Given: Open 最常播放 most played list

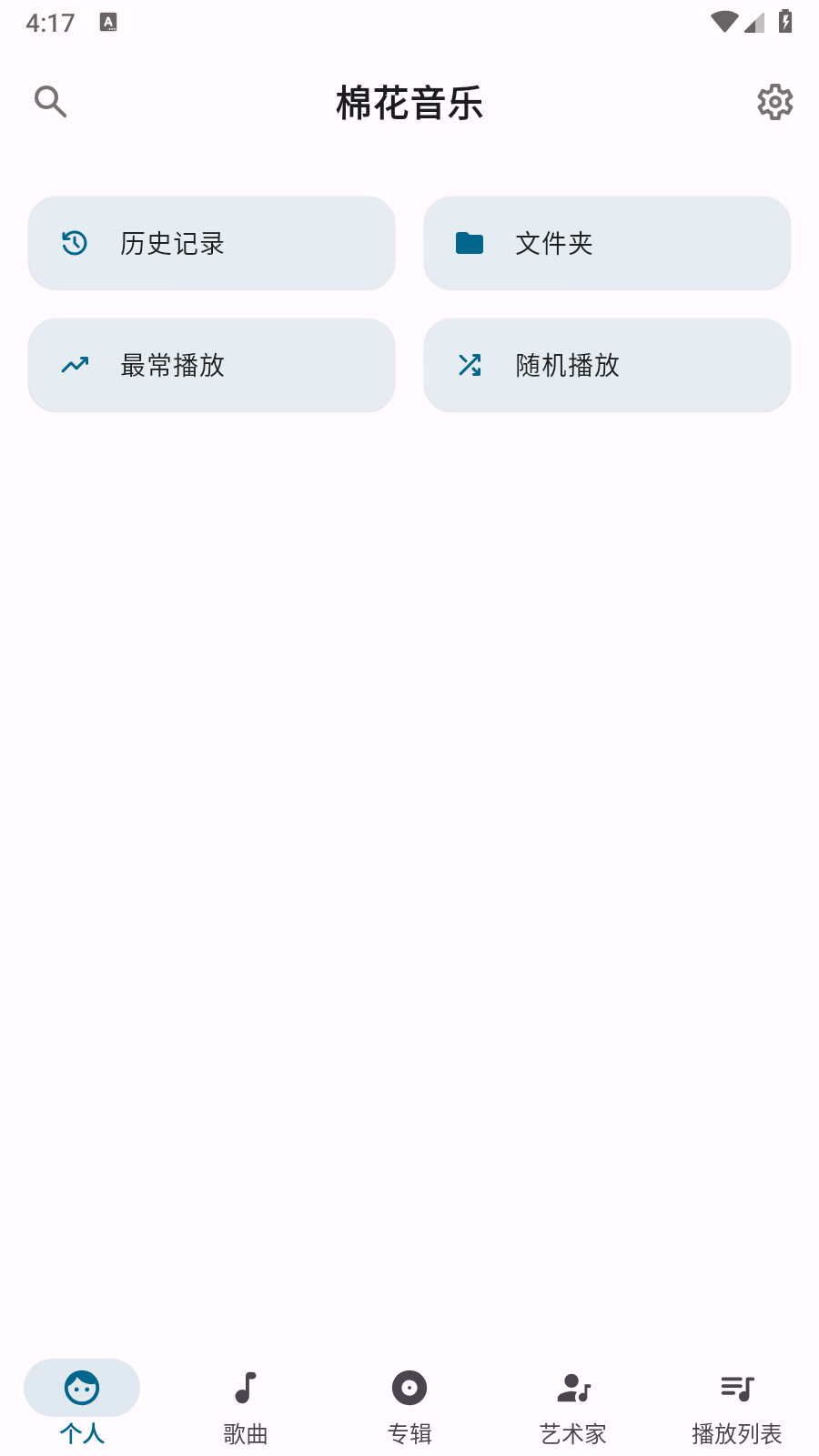Looking at the screenshot, I should coord(211,365).
